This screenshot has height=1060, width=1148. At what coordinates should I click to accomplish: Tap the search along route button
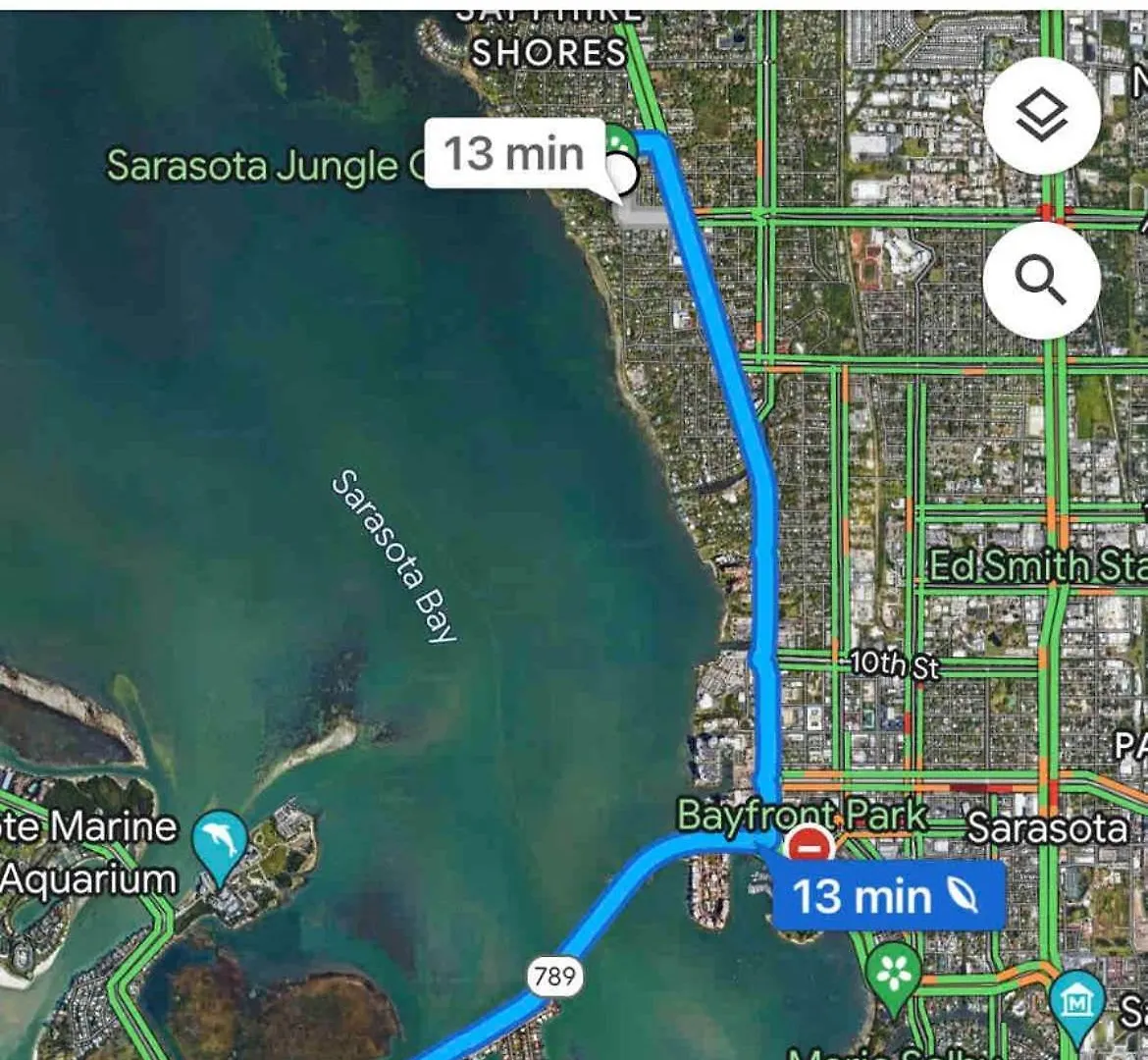[x=1040, y=281]
